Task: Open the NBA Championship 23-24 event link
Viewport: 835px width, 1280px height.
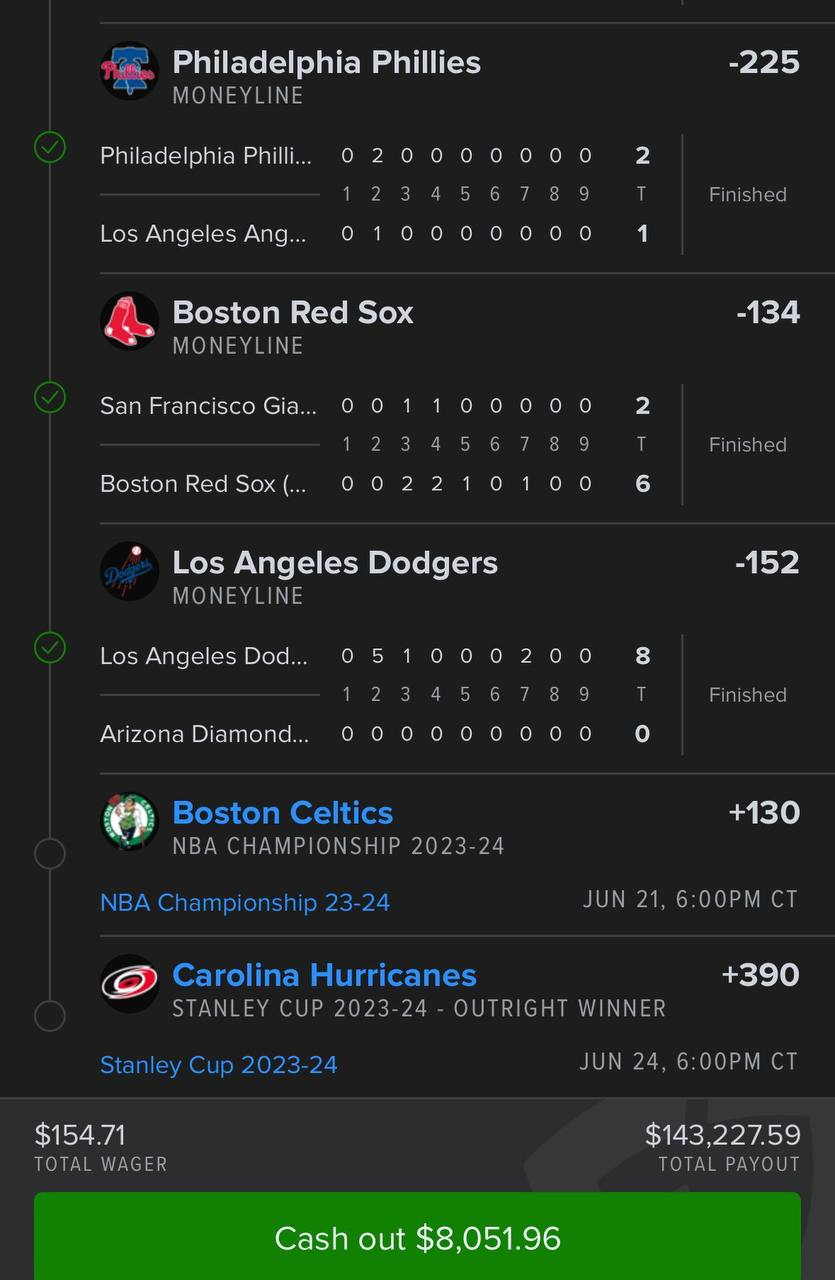Action: [245, 903]
